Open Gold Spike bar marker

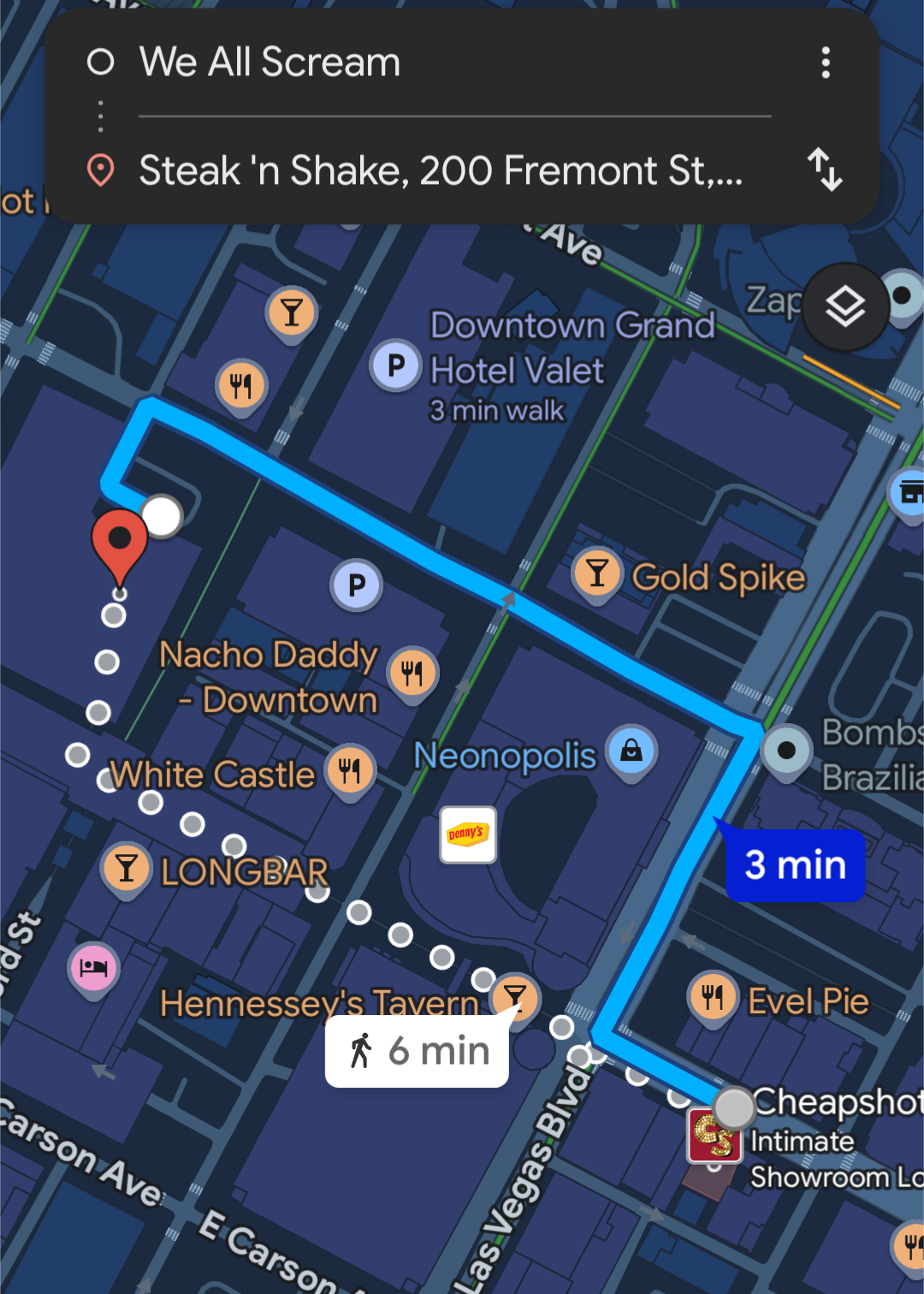click(597, 573)
